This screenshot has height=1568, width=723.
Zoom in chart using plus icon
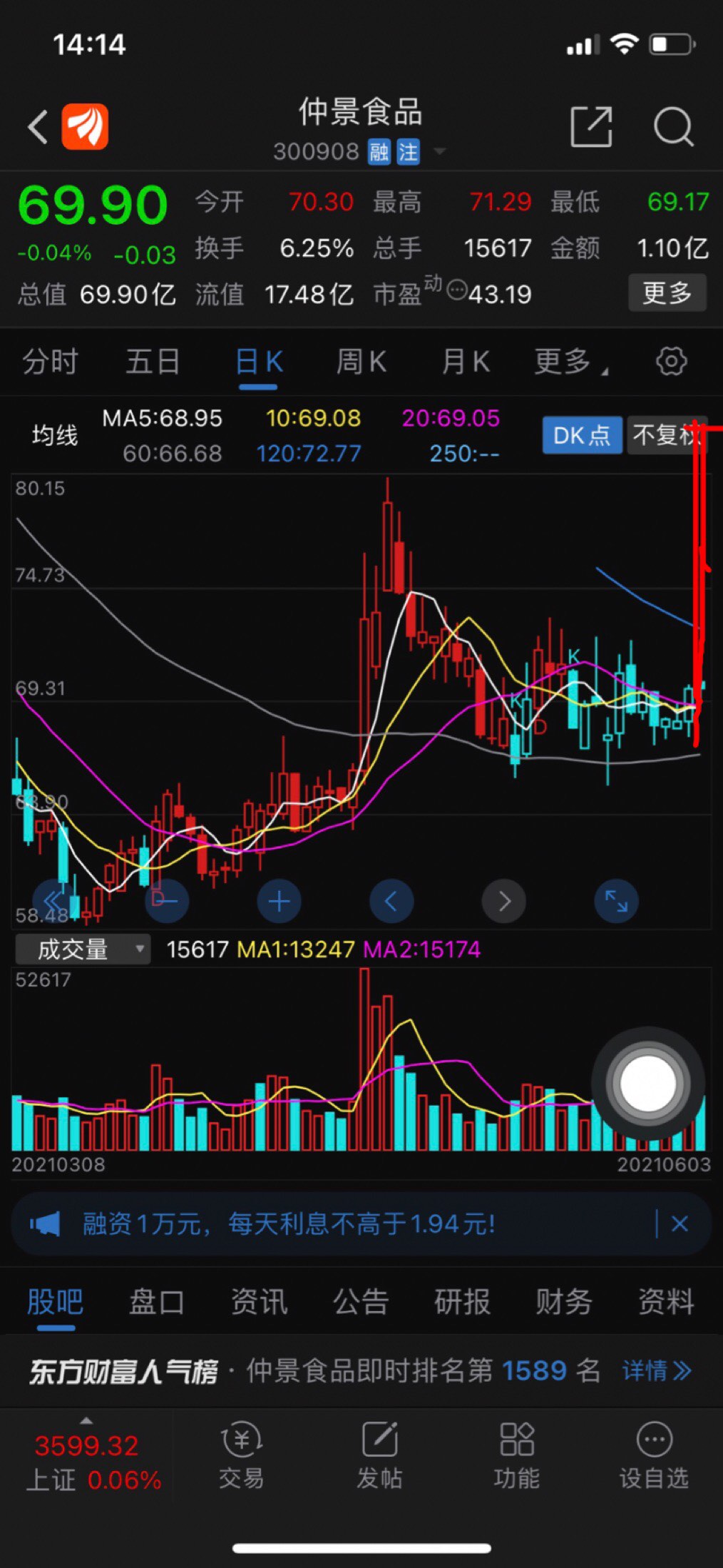pyautogui.click(x=279, y=901)
